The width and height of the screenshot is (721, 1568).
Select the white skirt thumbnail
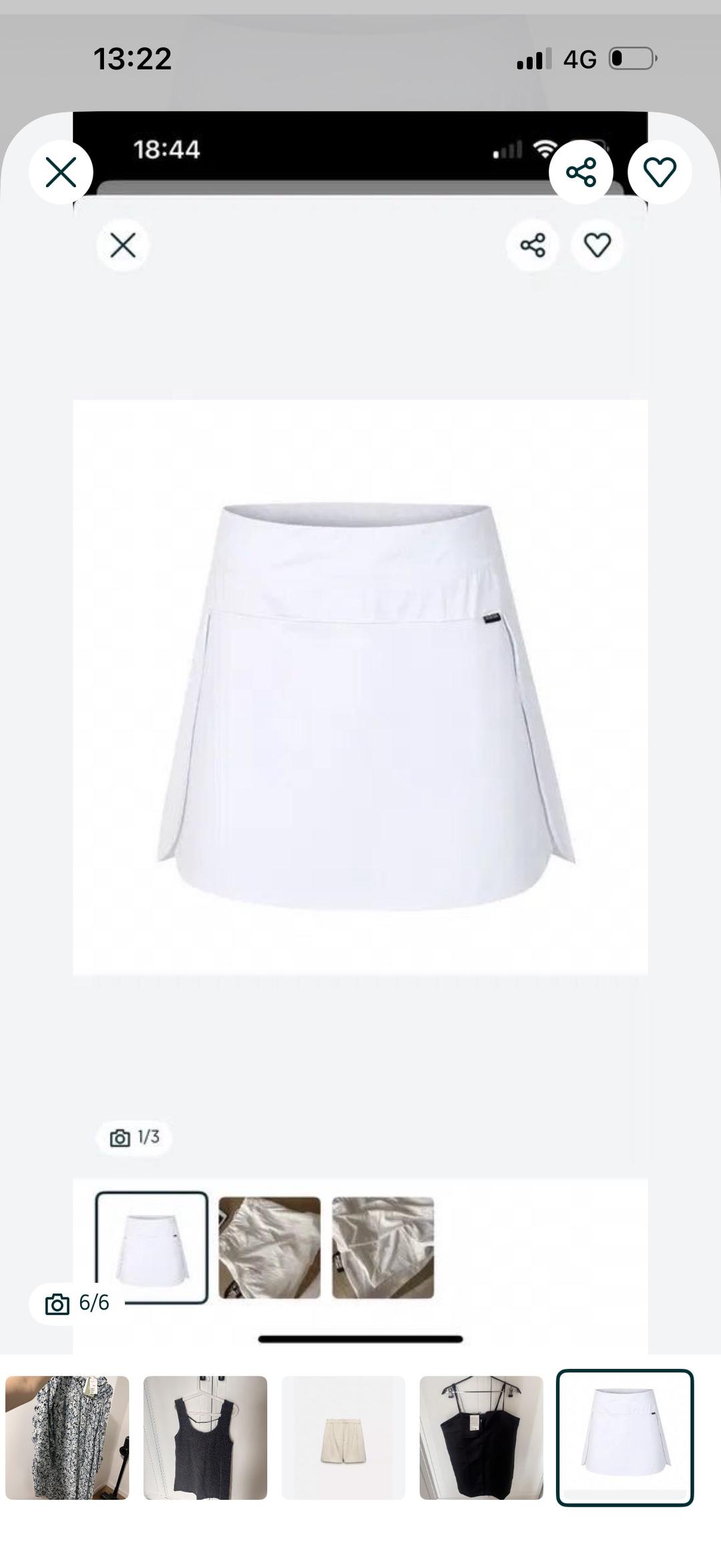[x=625, y=1438]
